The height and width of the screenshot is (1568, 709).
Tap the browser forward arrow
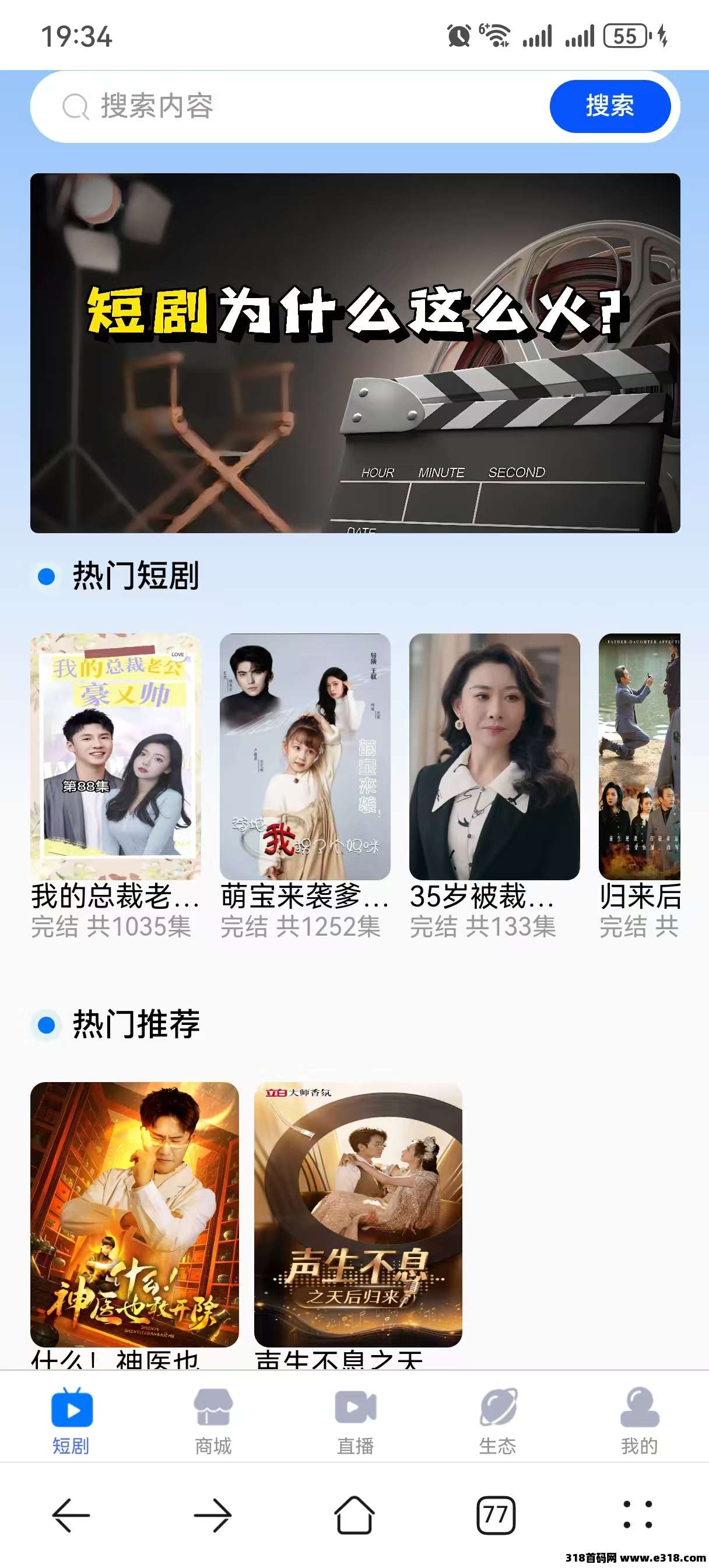click(212, 1514)
